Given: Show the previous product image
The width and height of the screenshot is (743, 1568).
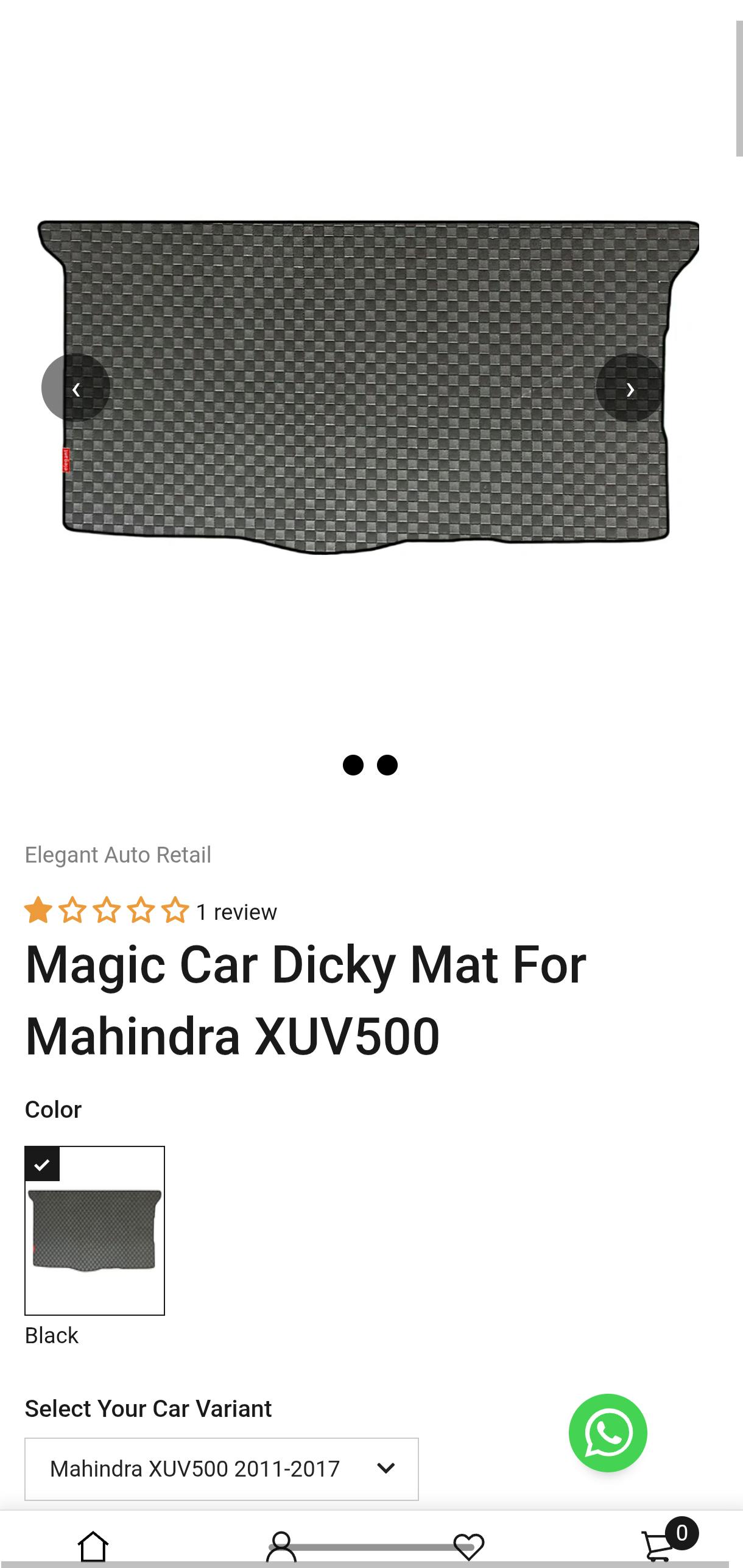Looking at the screenshot, I should 76,388.
